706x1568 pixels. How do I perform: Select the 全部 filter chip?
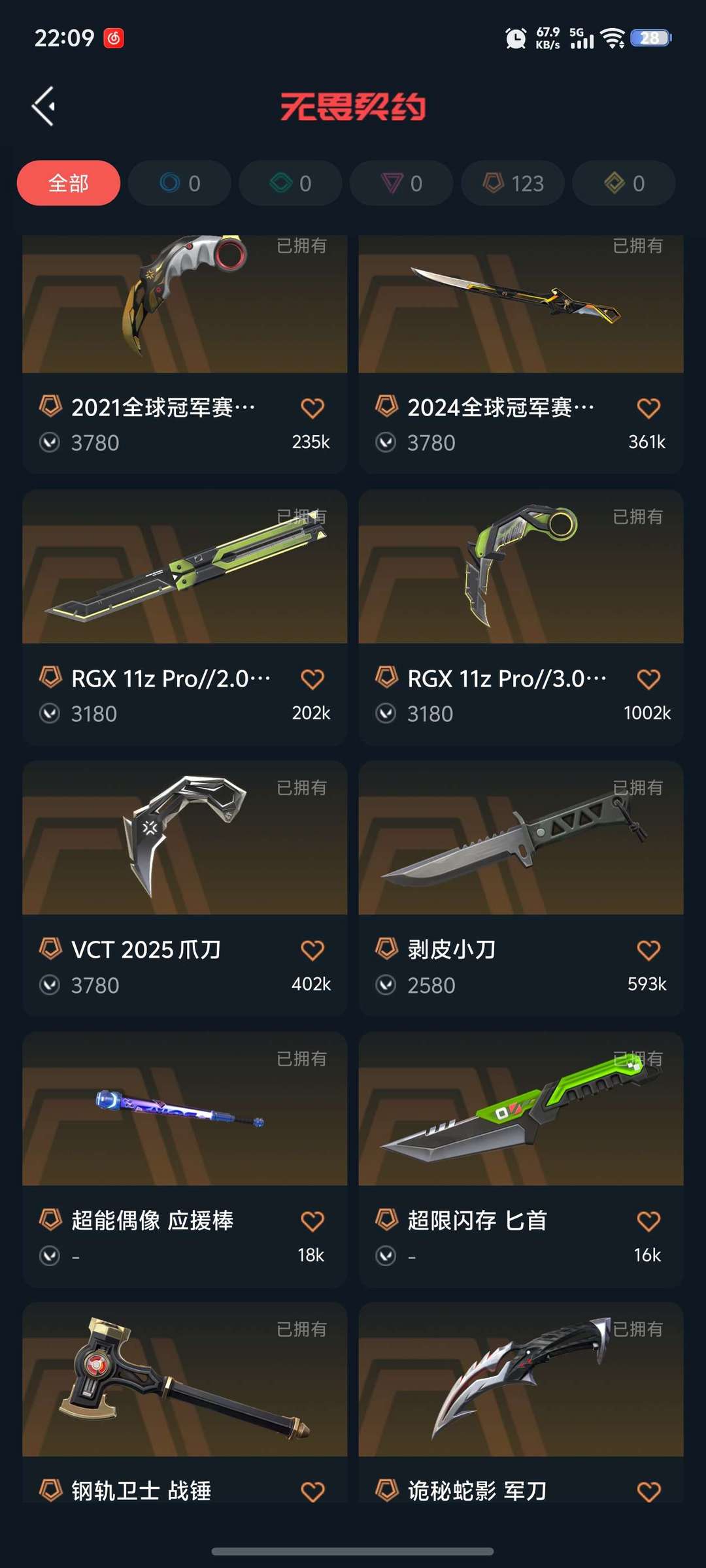69,183
